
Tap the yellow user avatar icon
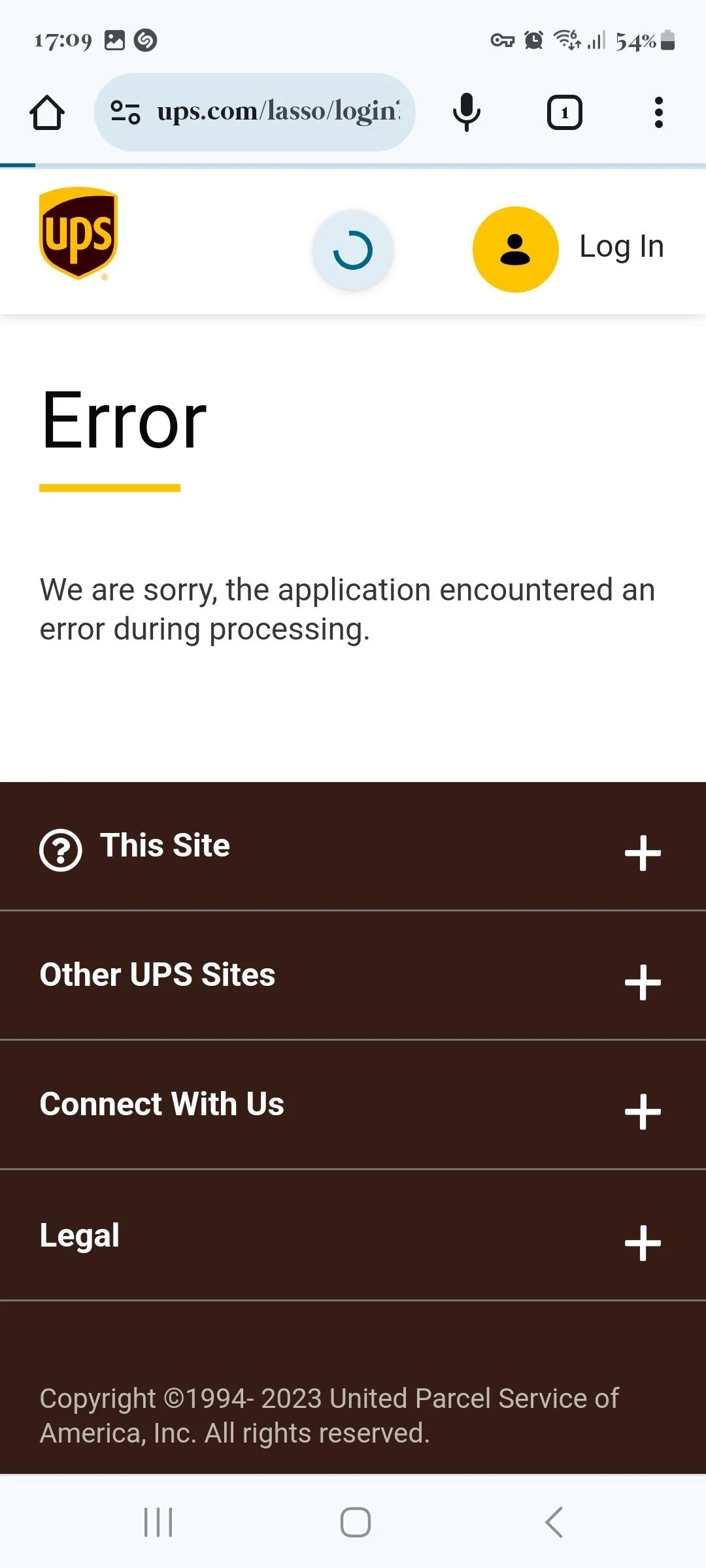pyautogui.click(x=514, y=249)
